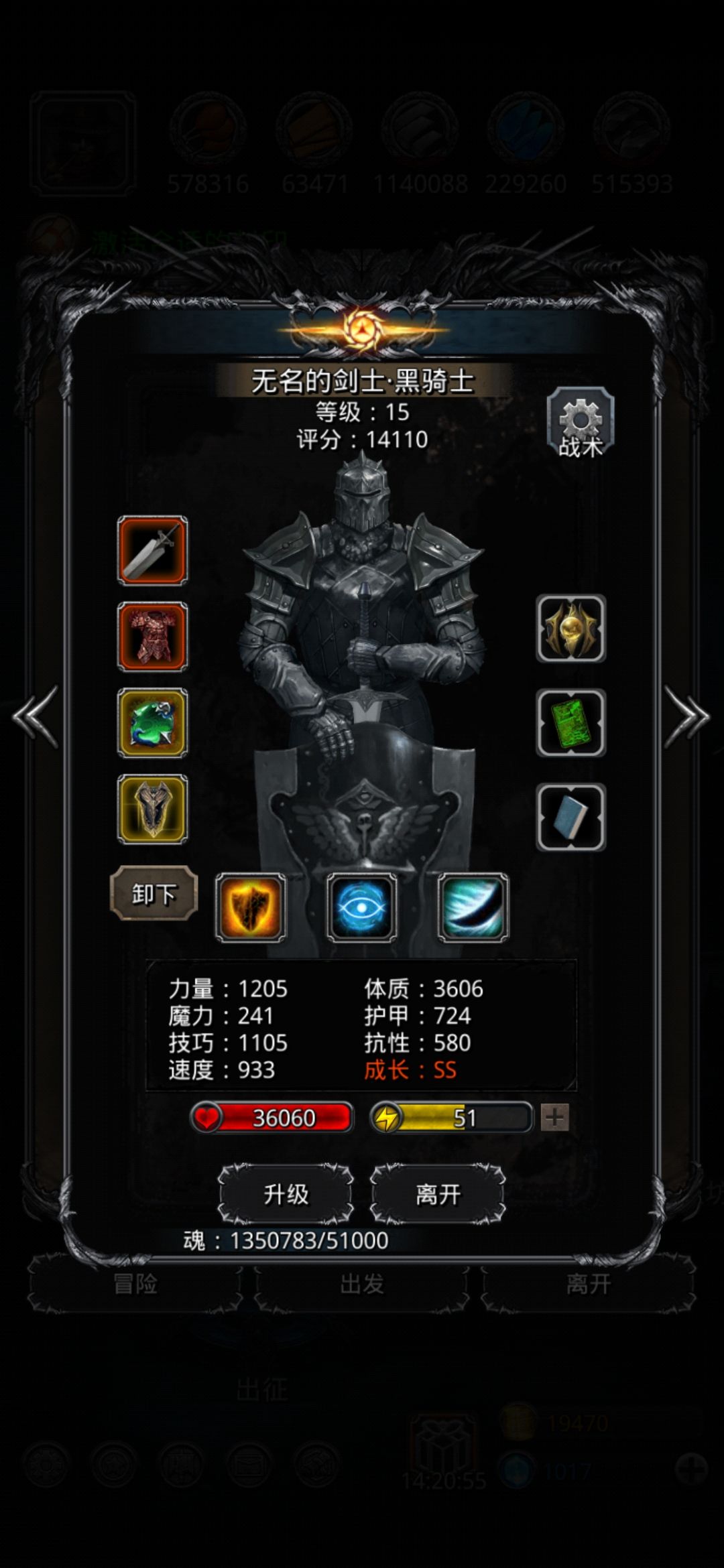
Task: Open the winged shield equipment slot
Action: click(153, 809)
